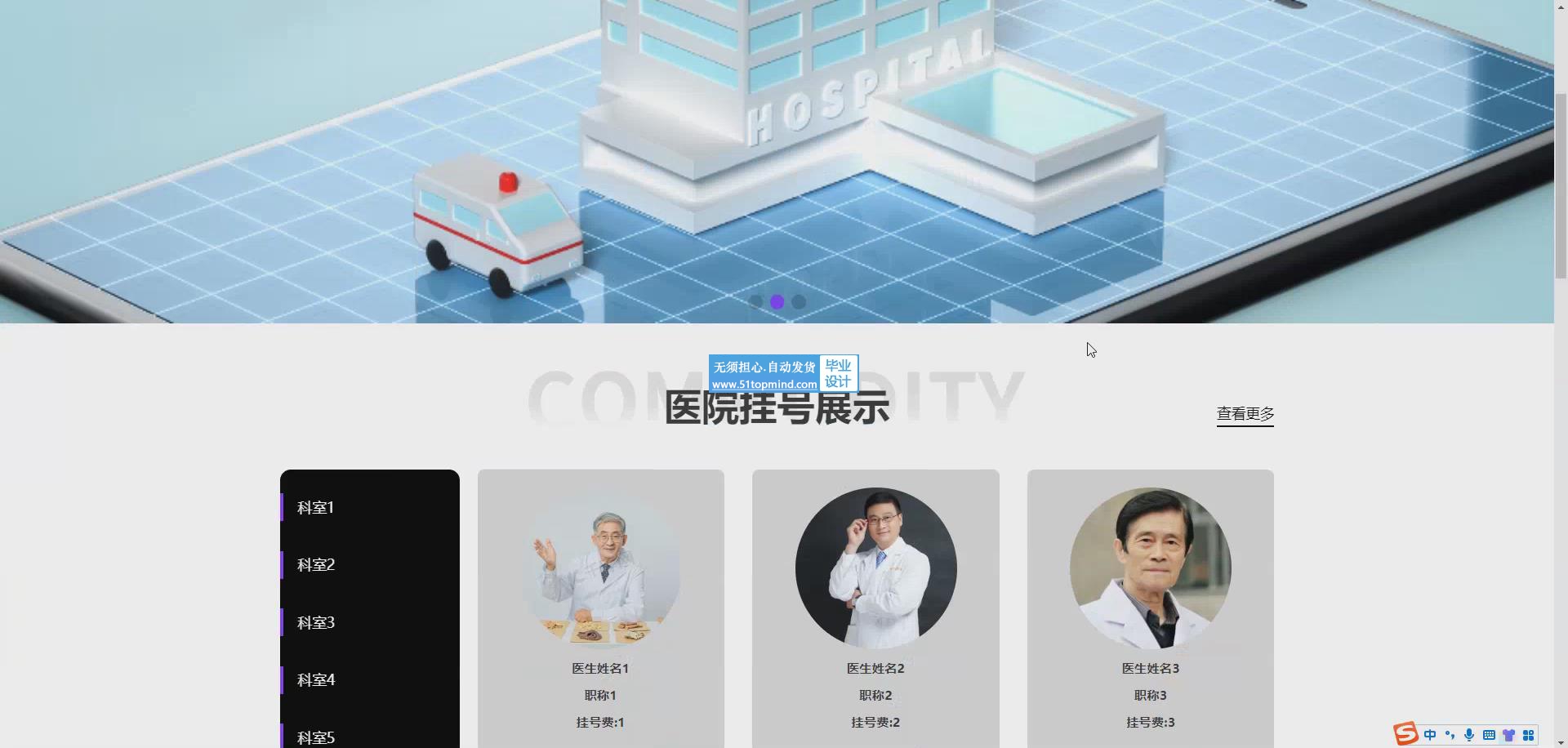
Task: Select department 科室4
Action: coord(316,680)
